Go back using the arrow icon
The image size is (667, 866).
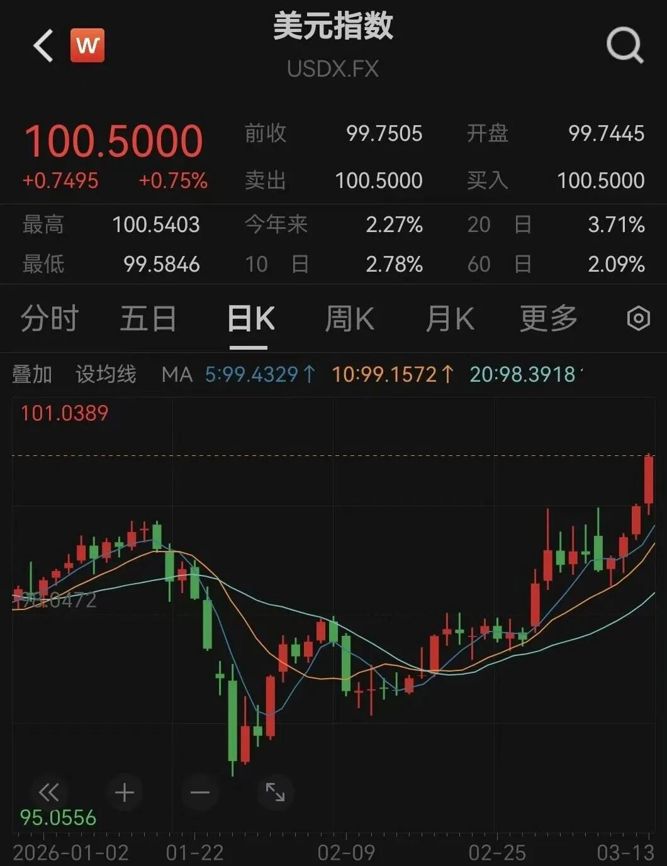42,46
